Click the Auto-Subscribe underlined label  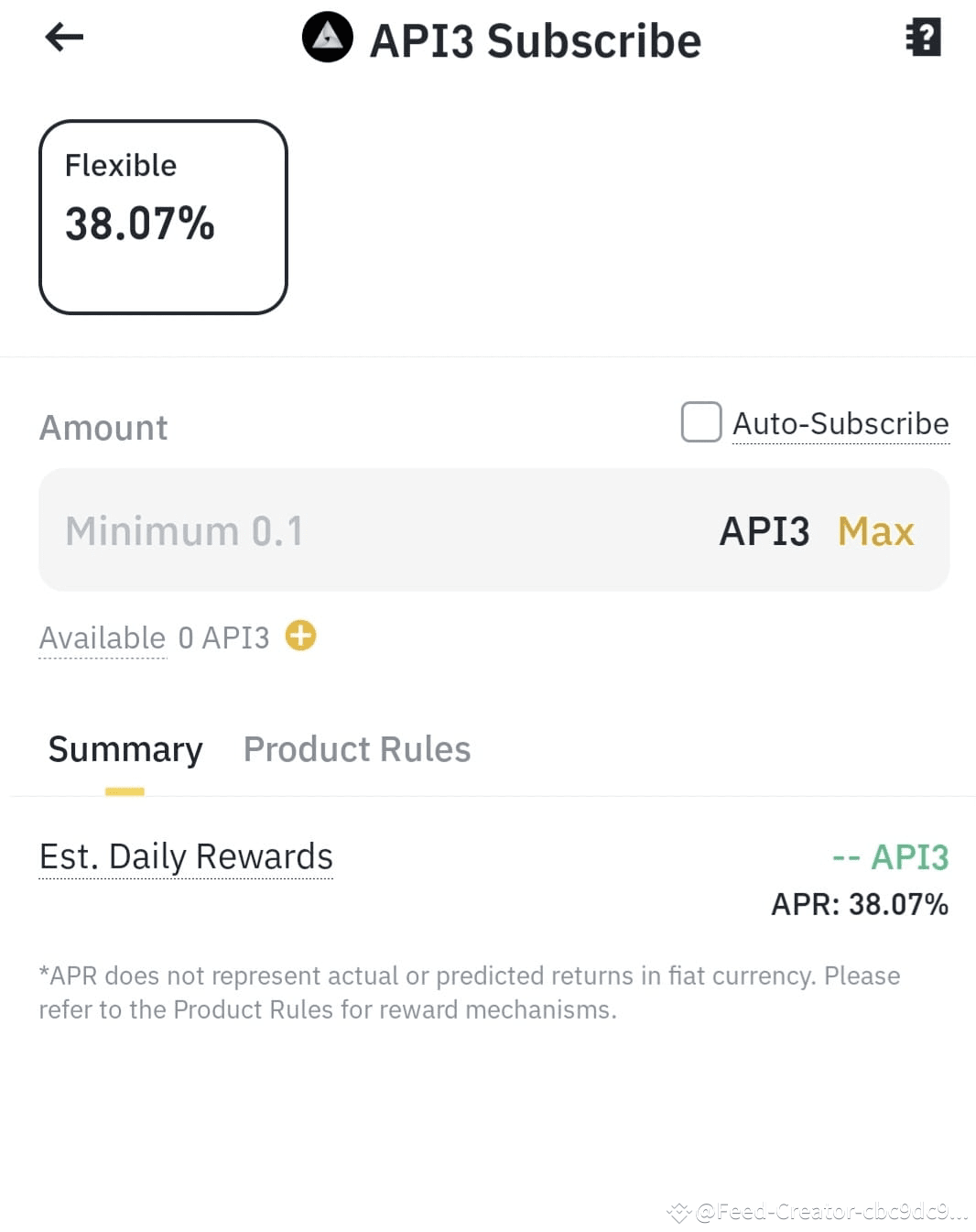point(840,422)
